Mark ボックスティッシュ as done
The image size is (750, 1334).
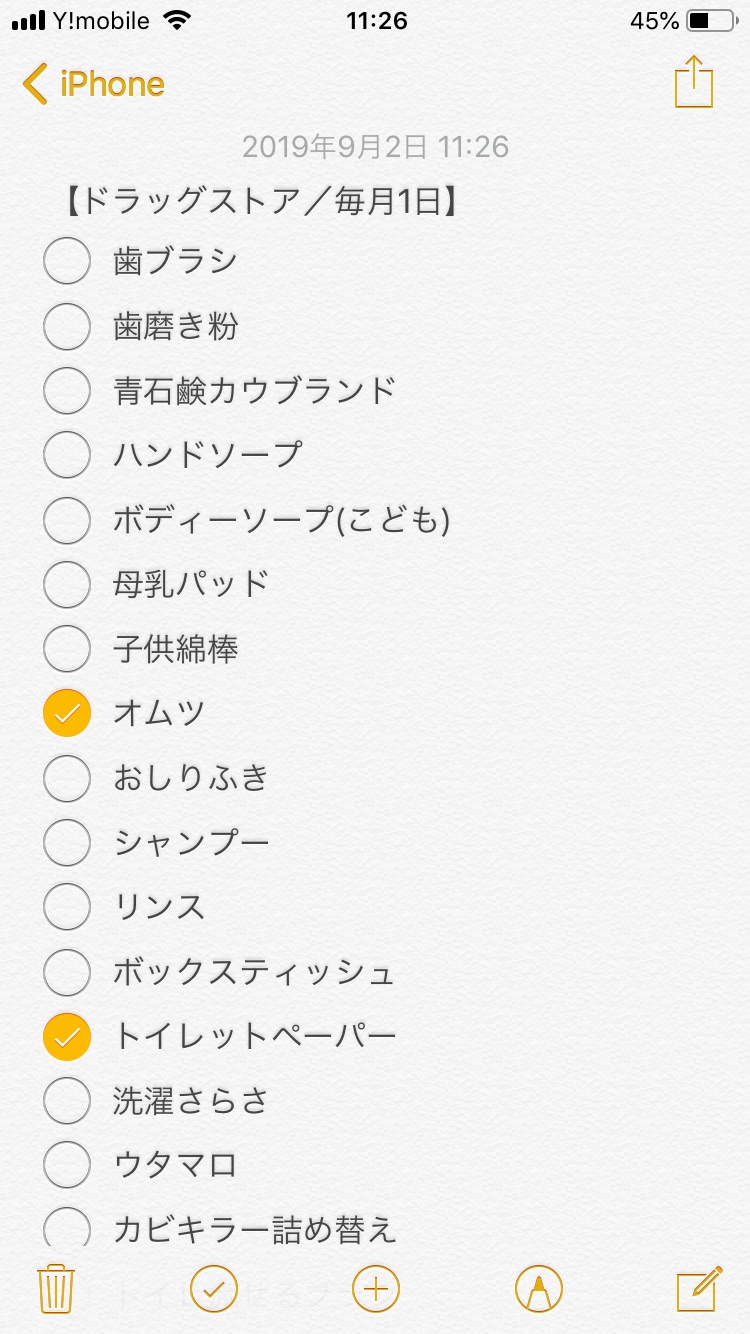coord(67,972)
